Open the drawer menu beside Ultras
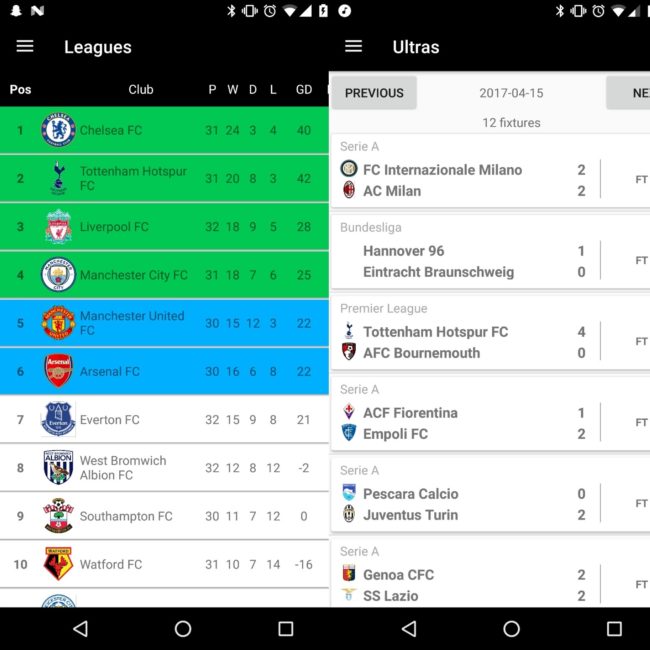 point(353,47)
